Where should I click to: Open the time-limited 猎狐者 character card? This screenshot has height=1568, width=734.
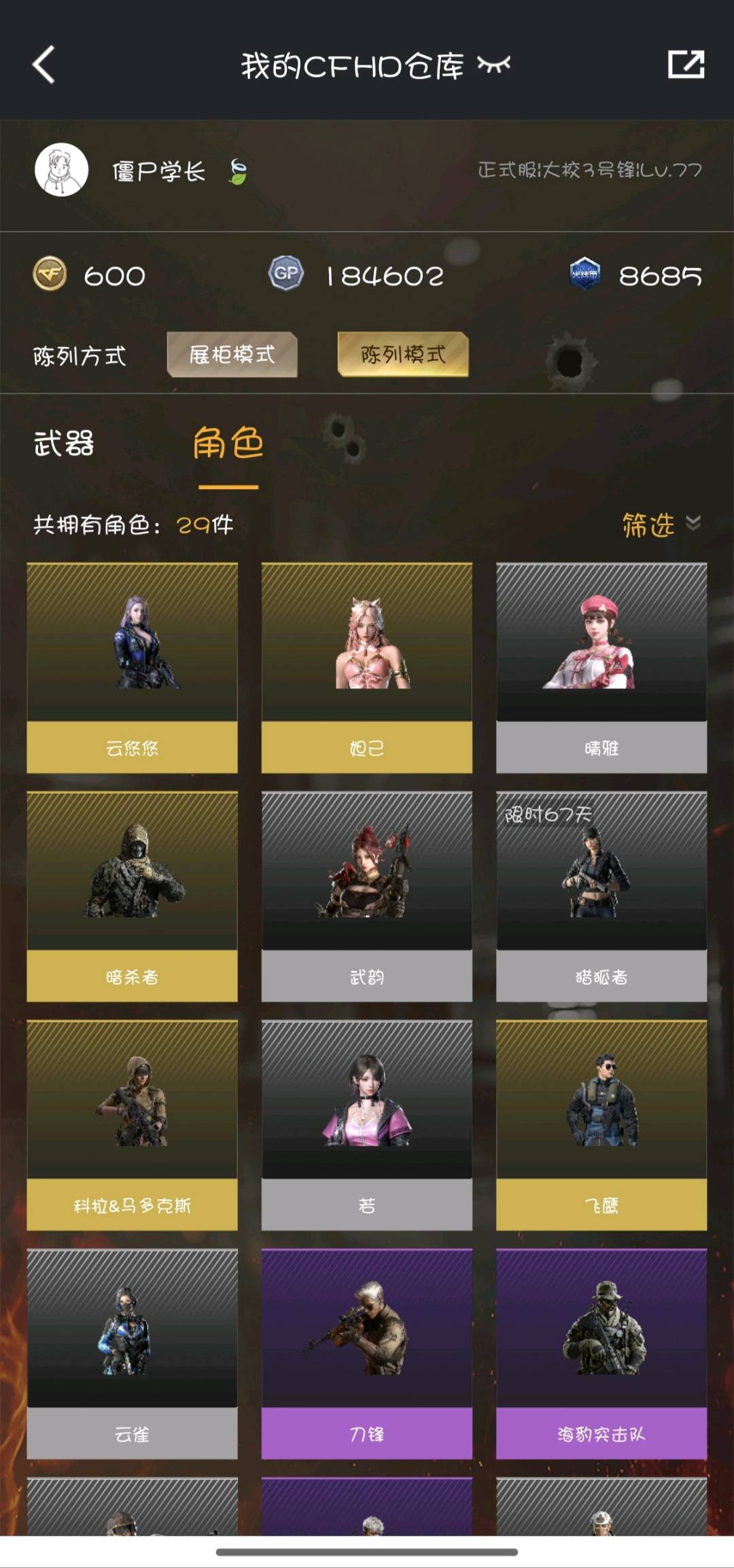(601, 897)
